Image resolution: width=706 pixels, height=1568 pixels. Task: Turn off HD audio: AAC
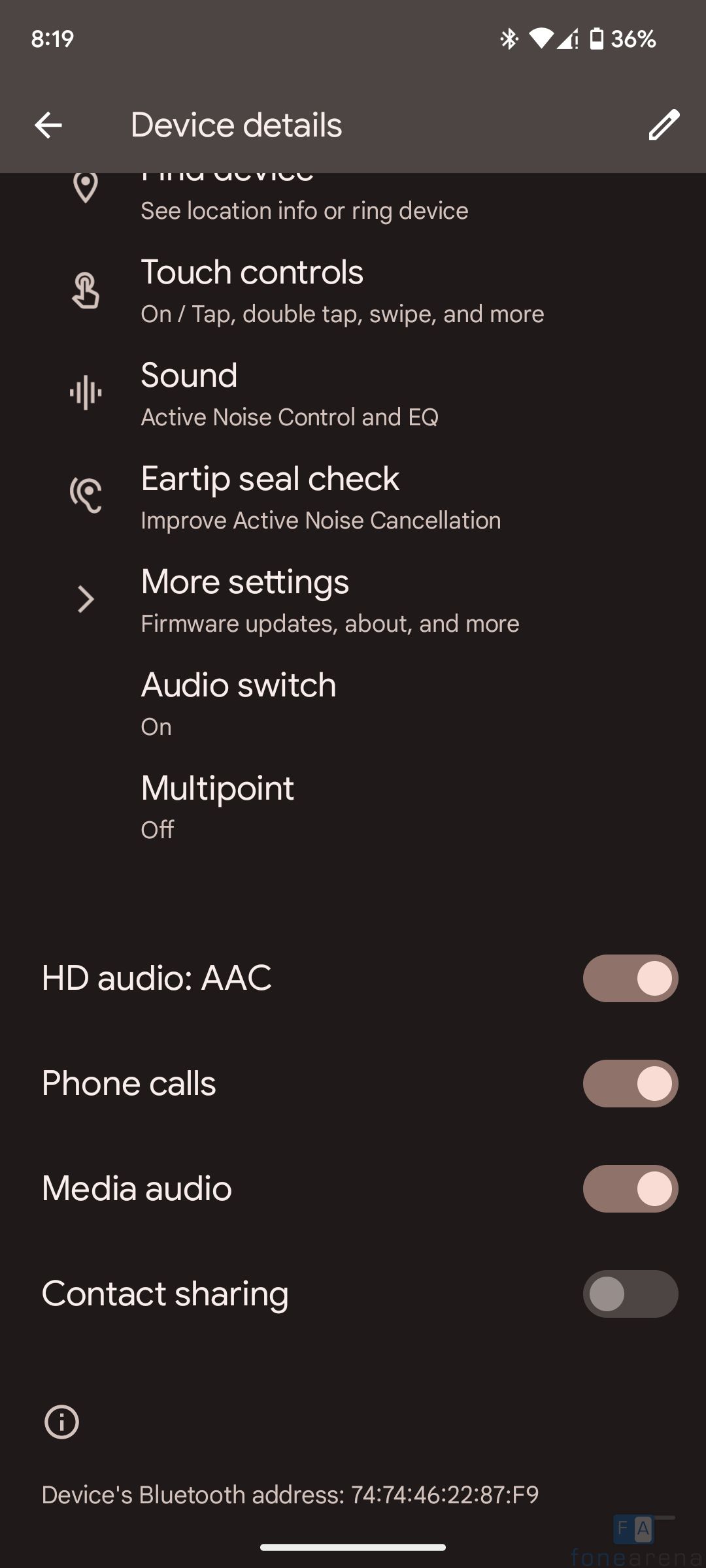coord(630,978)
